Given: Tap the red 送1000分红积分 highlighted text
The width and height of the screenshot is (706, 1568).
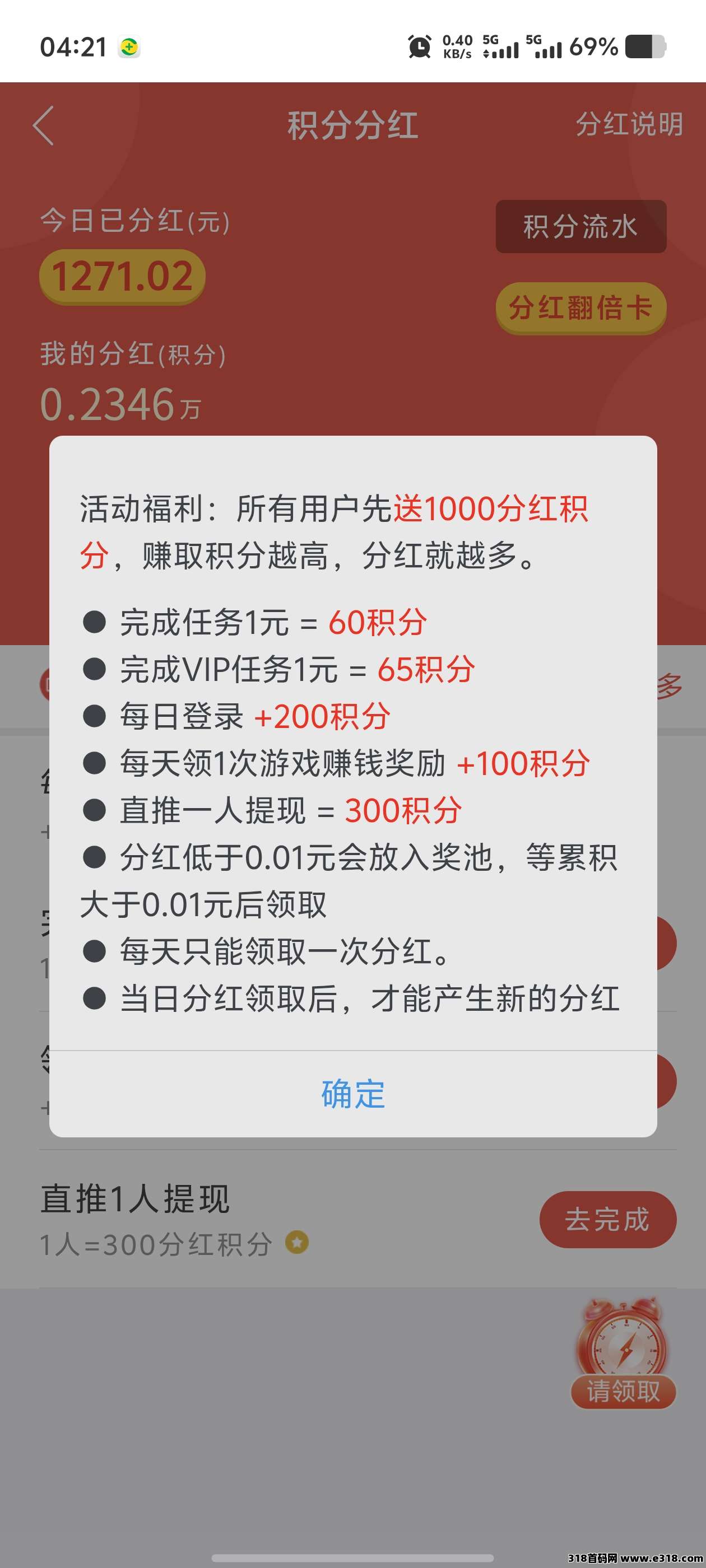Looking at the screenshot, I should [x=487, y=511].
